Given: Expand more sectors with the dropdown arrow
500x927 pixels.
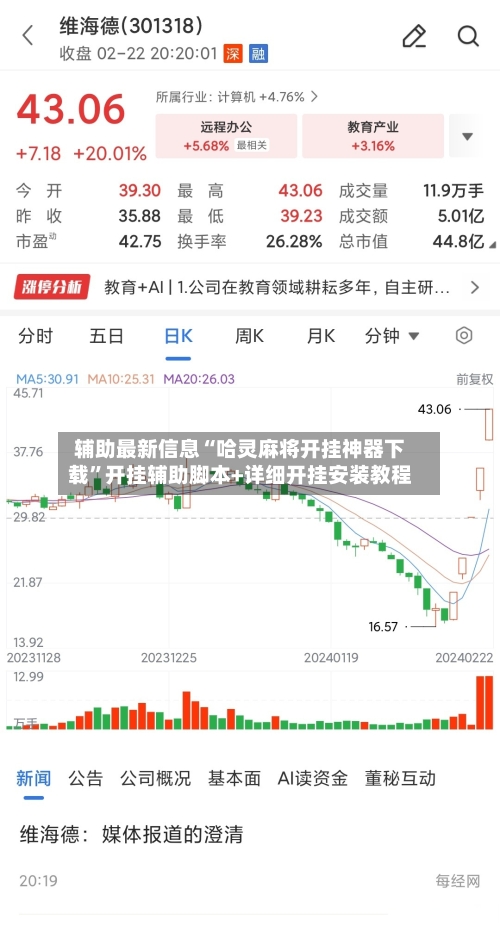Looking at the screenshot, I should [x=467, y=137].
